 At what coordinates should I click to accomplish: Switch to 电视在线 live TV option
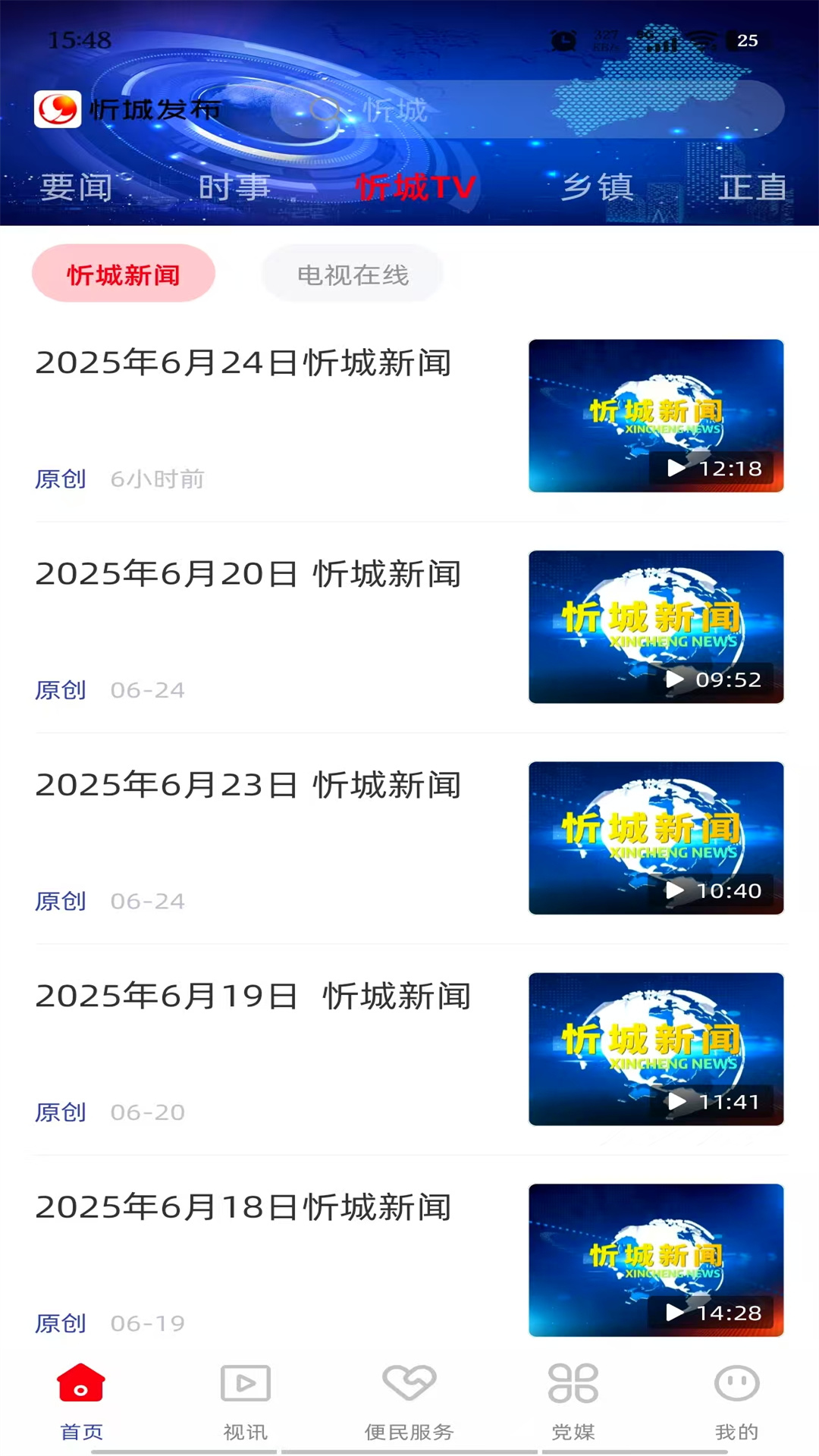353,274
